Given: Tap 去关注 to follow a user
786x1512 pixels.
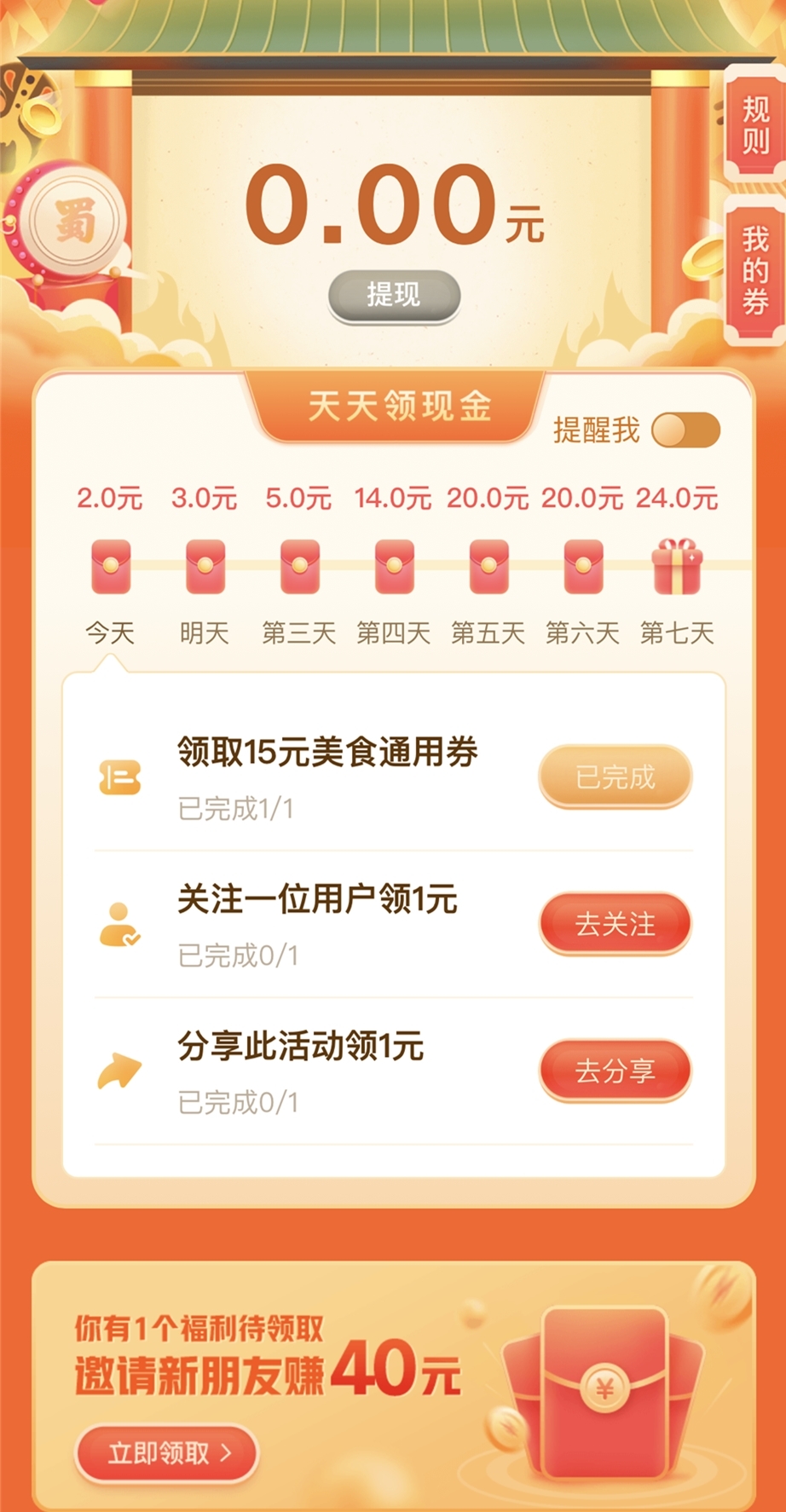Looking at the screenshot, I should point(615,924).
